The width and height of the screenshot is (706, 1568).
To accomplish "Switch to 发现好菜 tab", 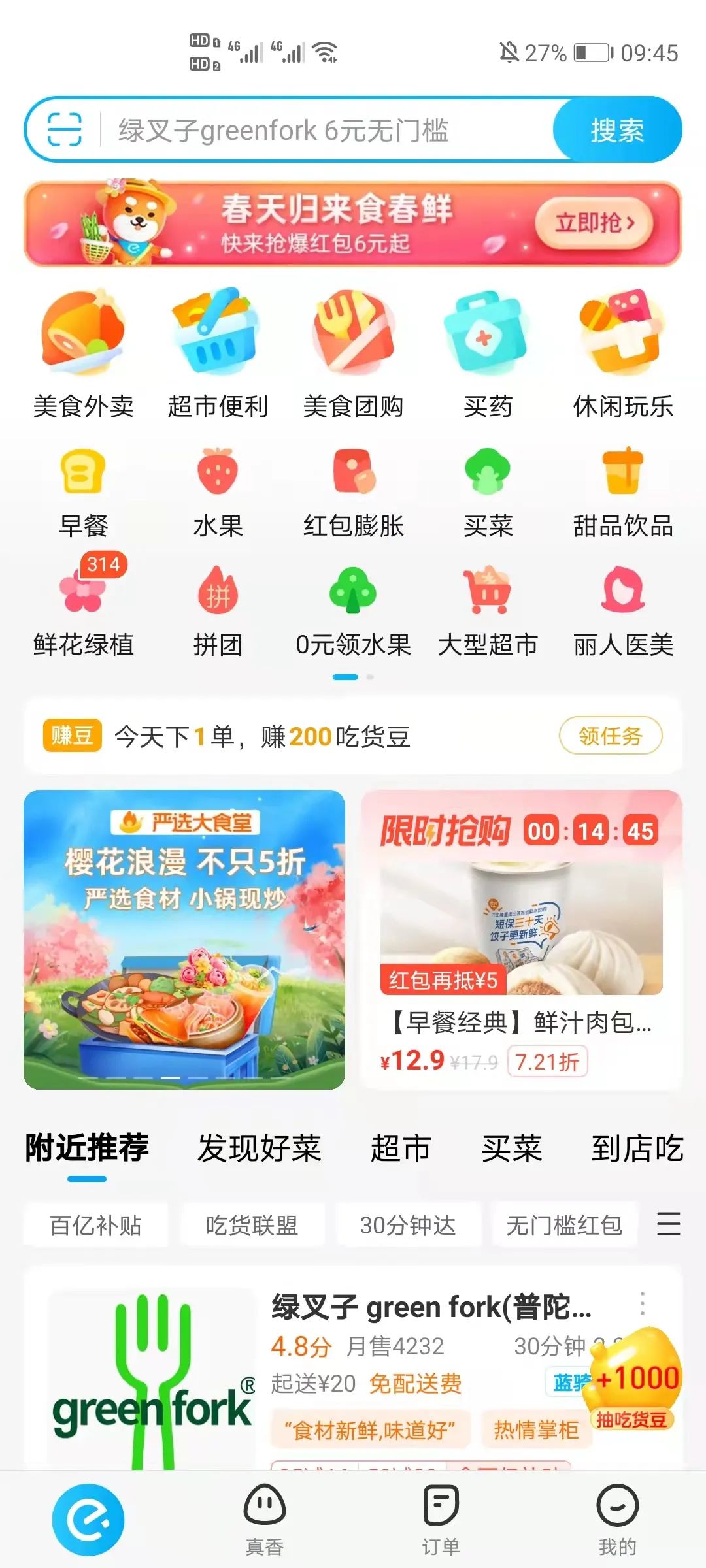I will [x=260, y=1149].
